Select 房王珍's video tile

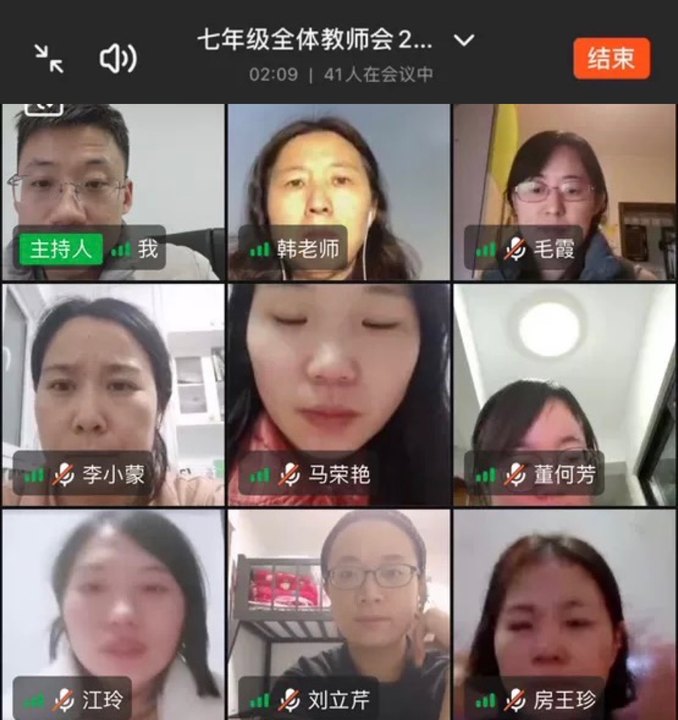(564, 612)
